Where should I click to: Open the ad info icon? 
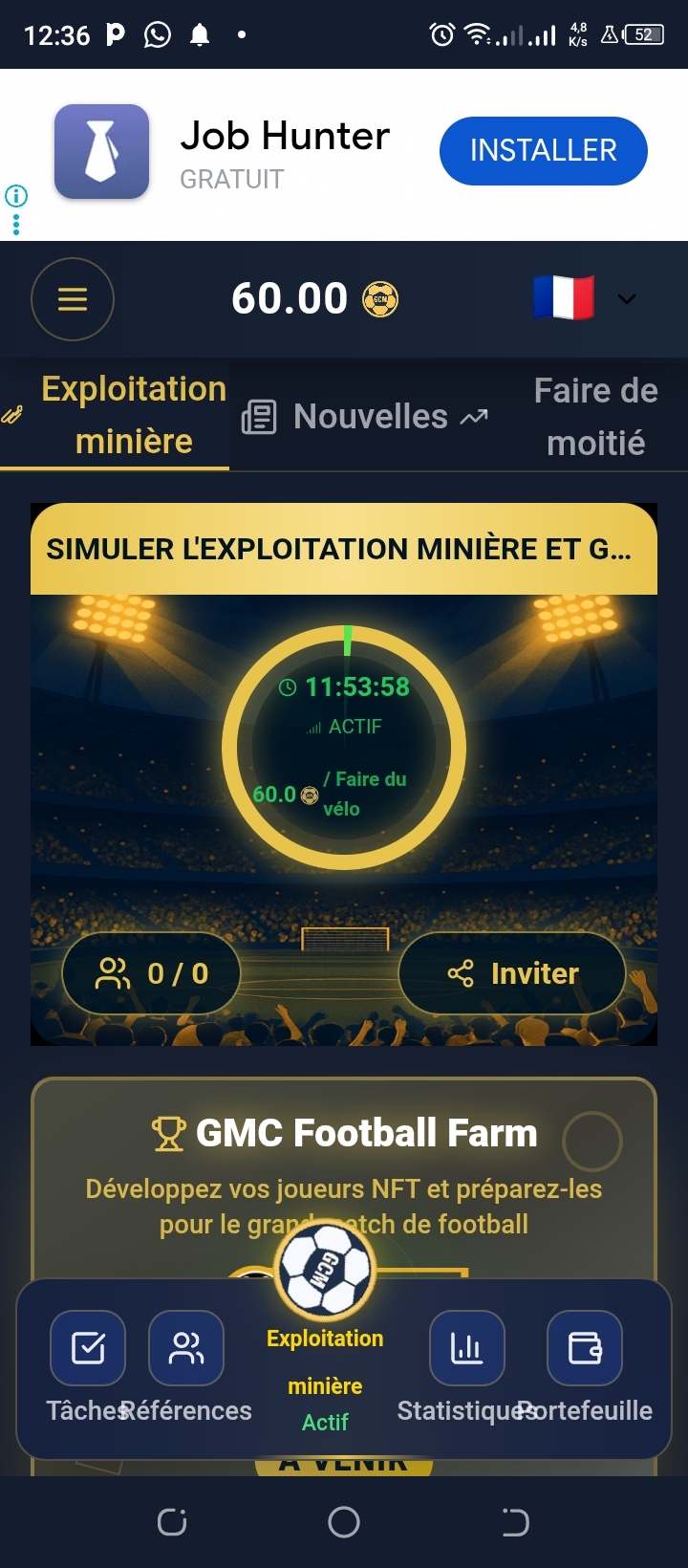(x=16, y=196)
